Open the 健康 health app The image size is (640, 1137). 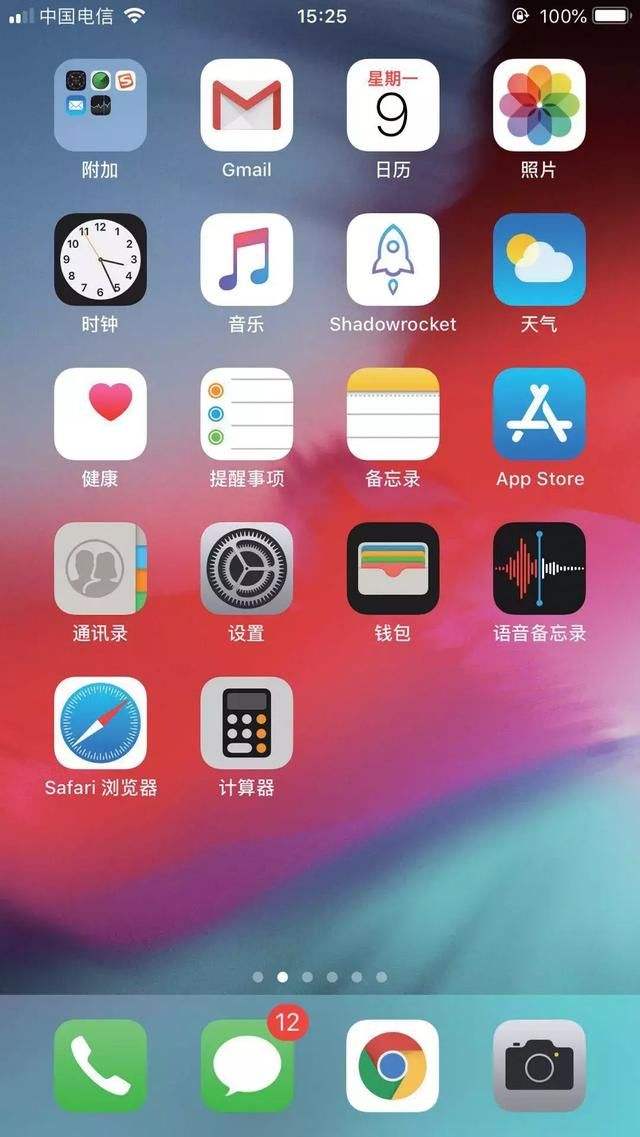[x=100, y=414]
